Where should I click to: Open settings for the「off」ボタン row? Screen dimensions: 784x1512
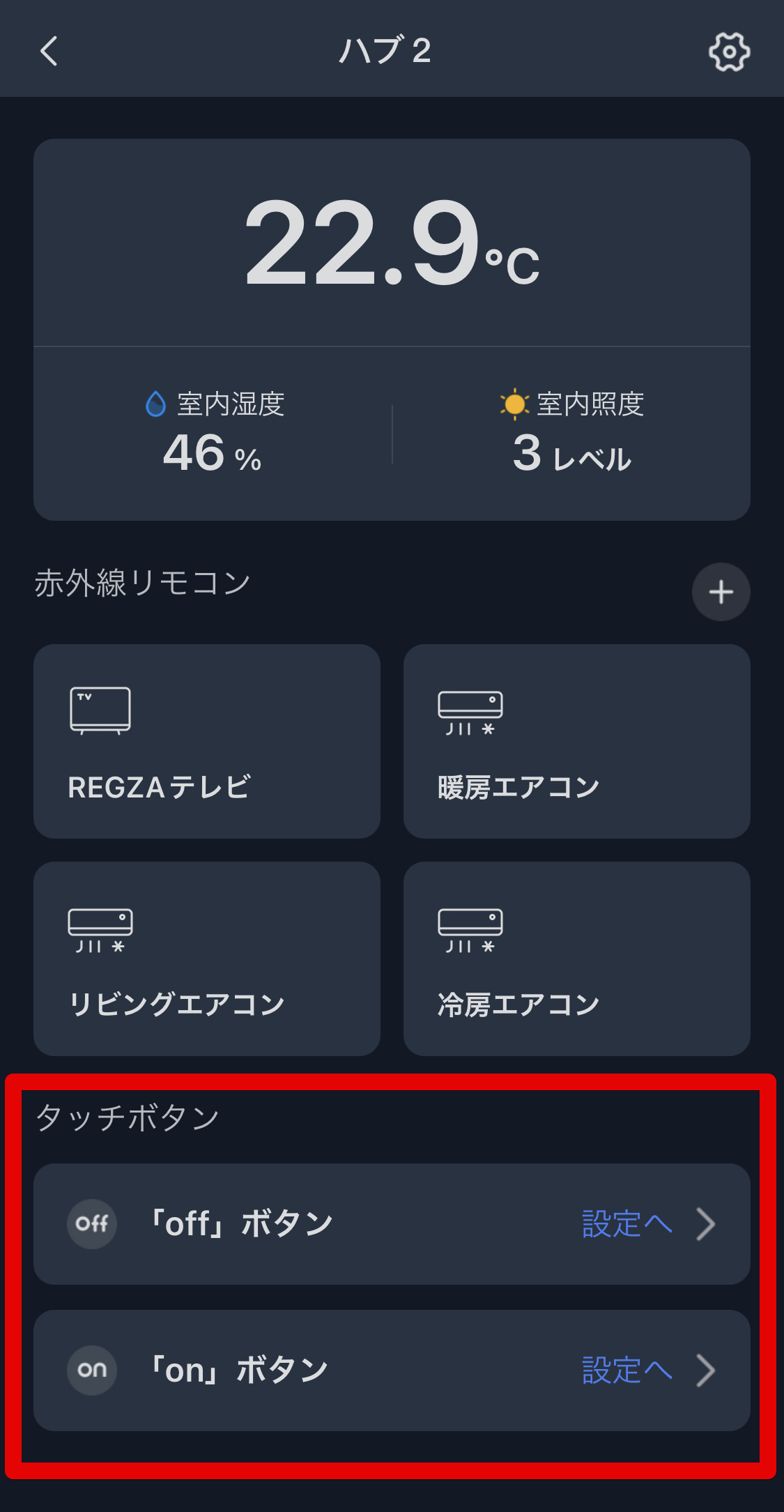392,1224
